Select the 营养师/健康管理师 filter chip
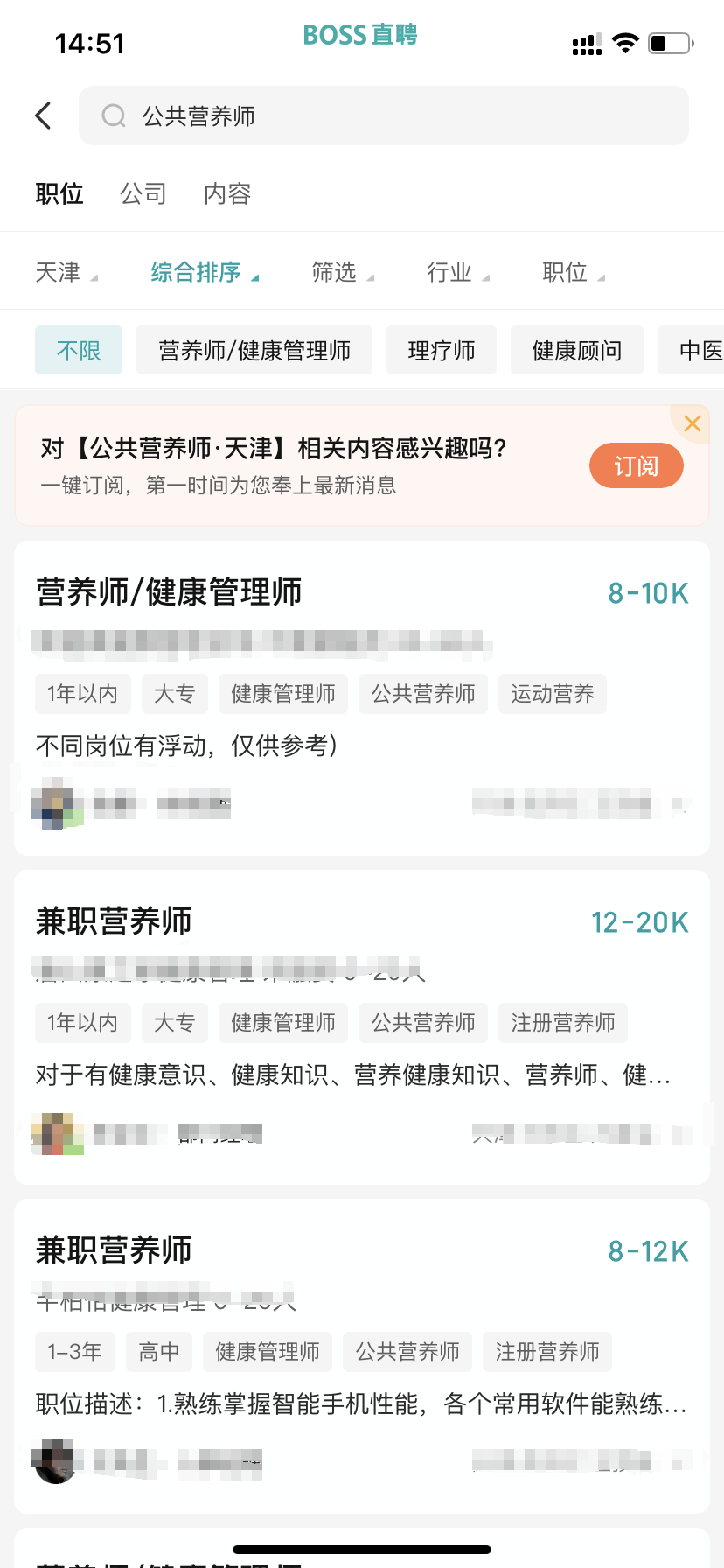724x1568 pixels. coord(254,351)
